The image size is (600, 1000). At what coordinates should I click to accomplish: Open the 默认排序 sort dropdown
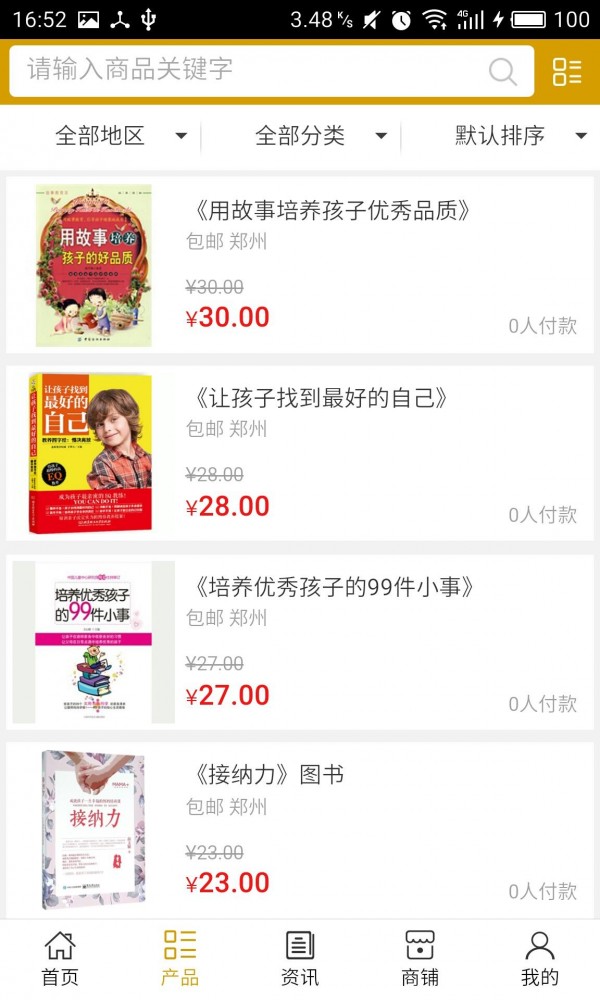[x=520, y=136]
